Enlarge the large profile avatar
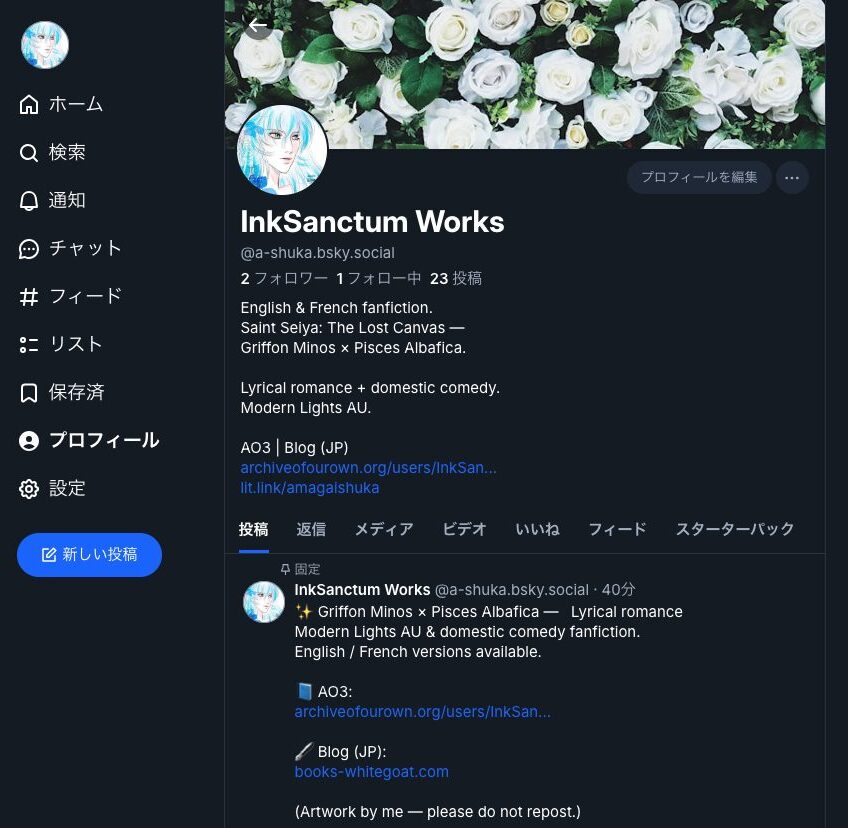This screenshot has width=848, height=828. (x=282, y=151)
